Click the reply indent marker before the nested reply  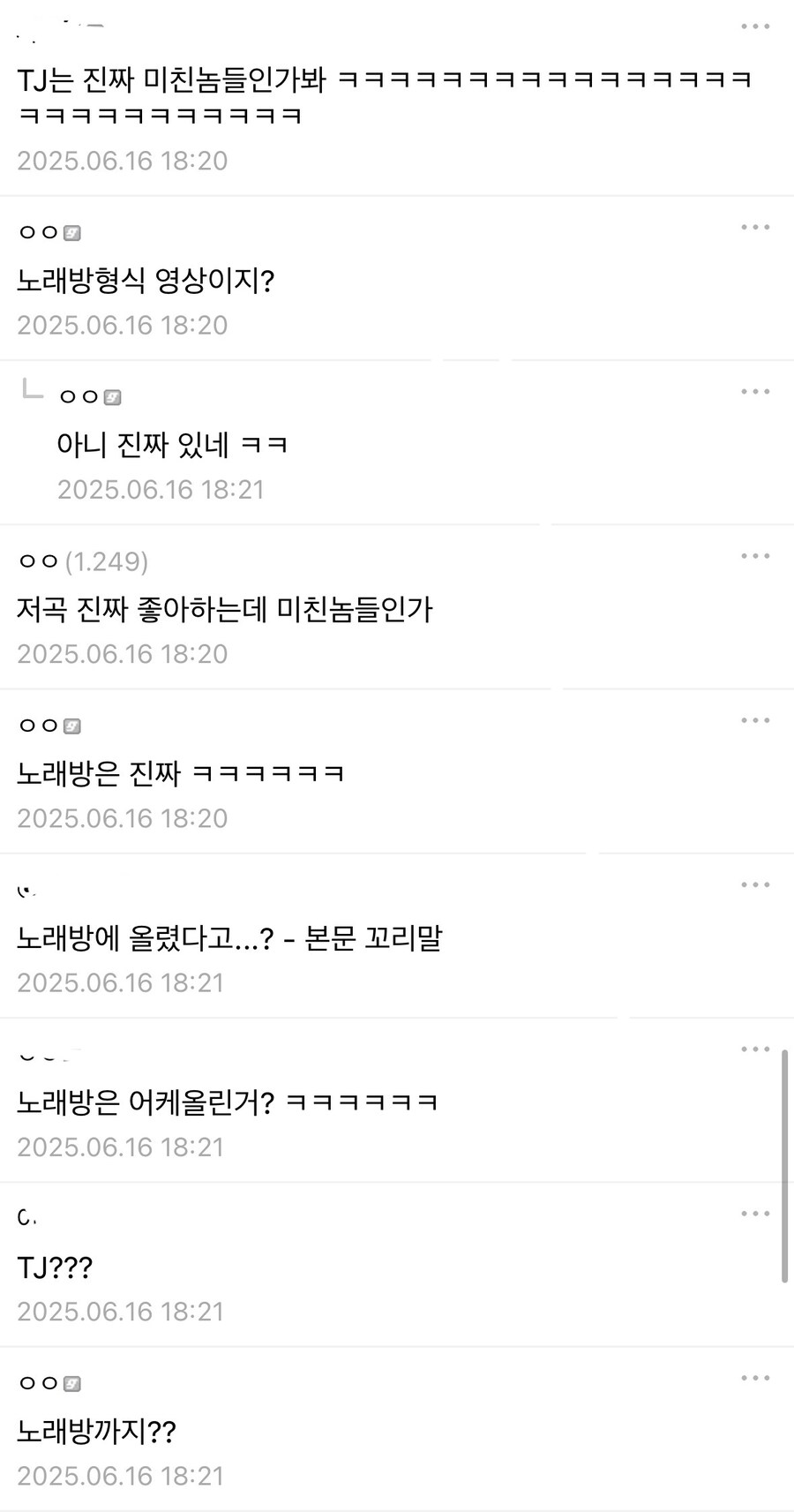33,391
